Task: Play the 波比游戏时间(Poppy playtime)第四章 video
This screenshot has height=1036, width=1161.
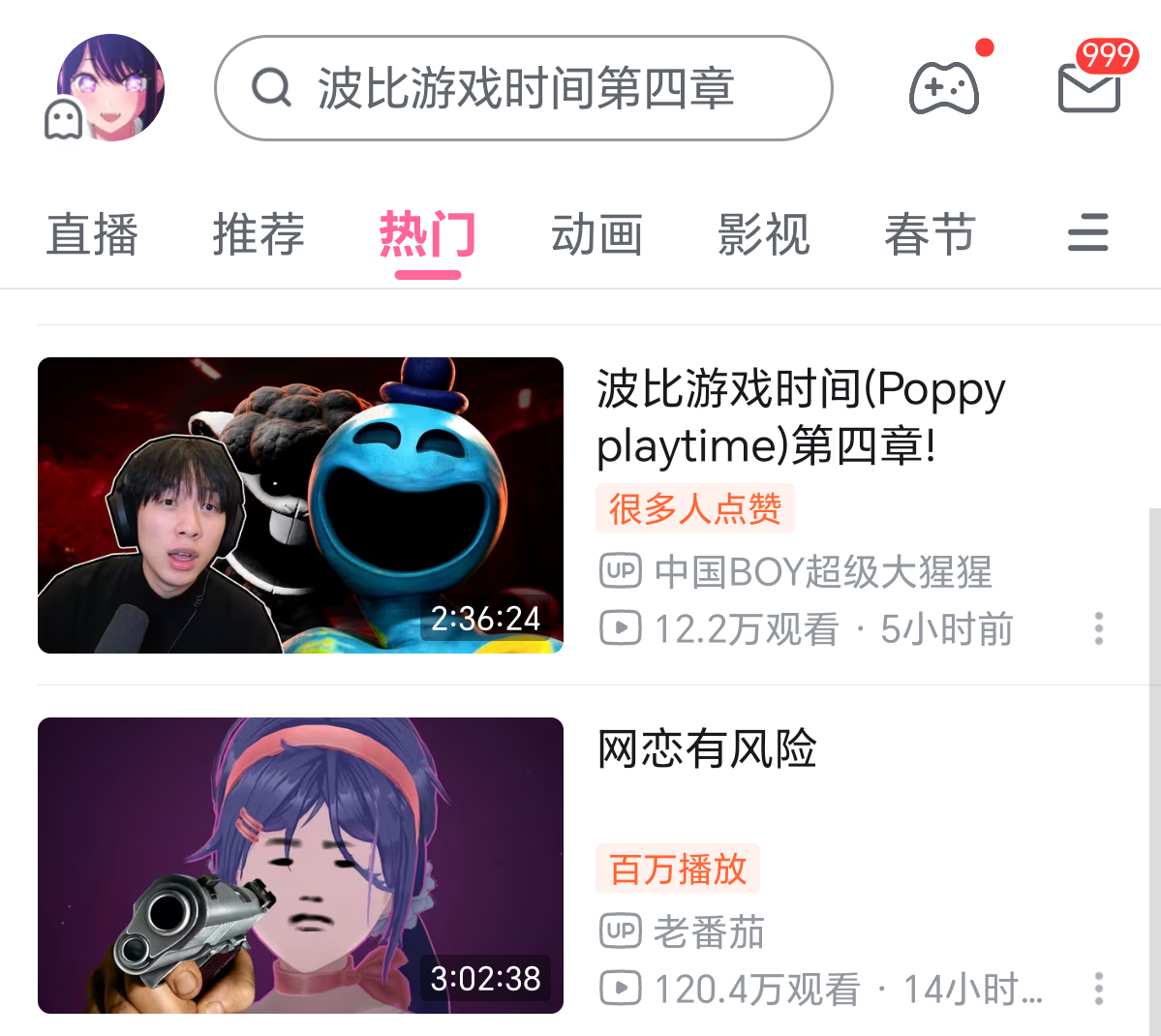Action: (300, 505)
